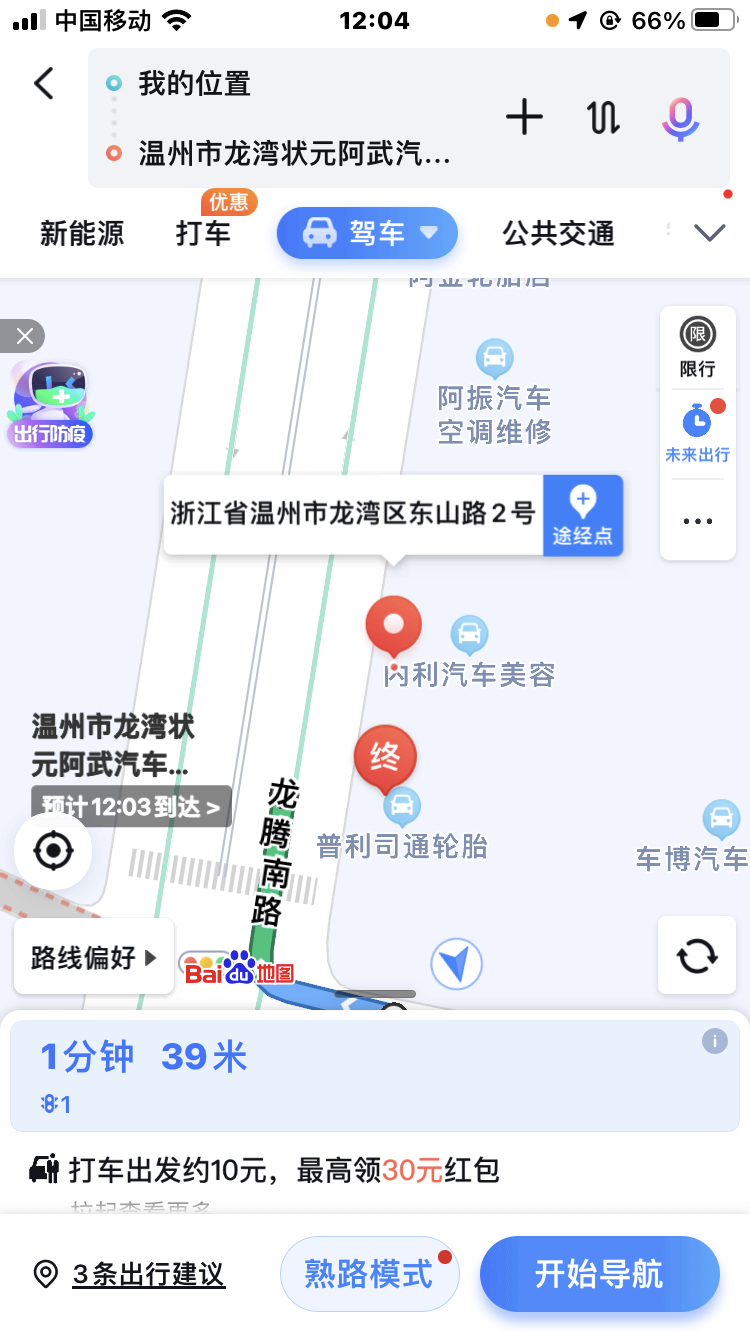Switch to the 公共交通 tab

[x=558, y=234]
